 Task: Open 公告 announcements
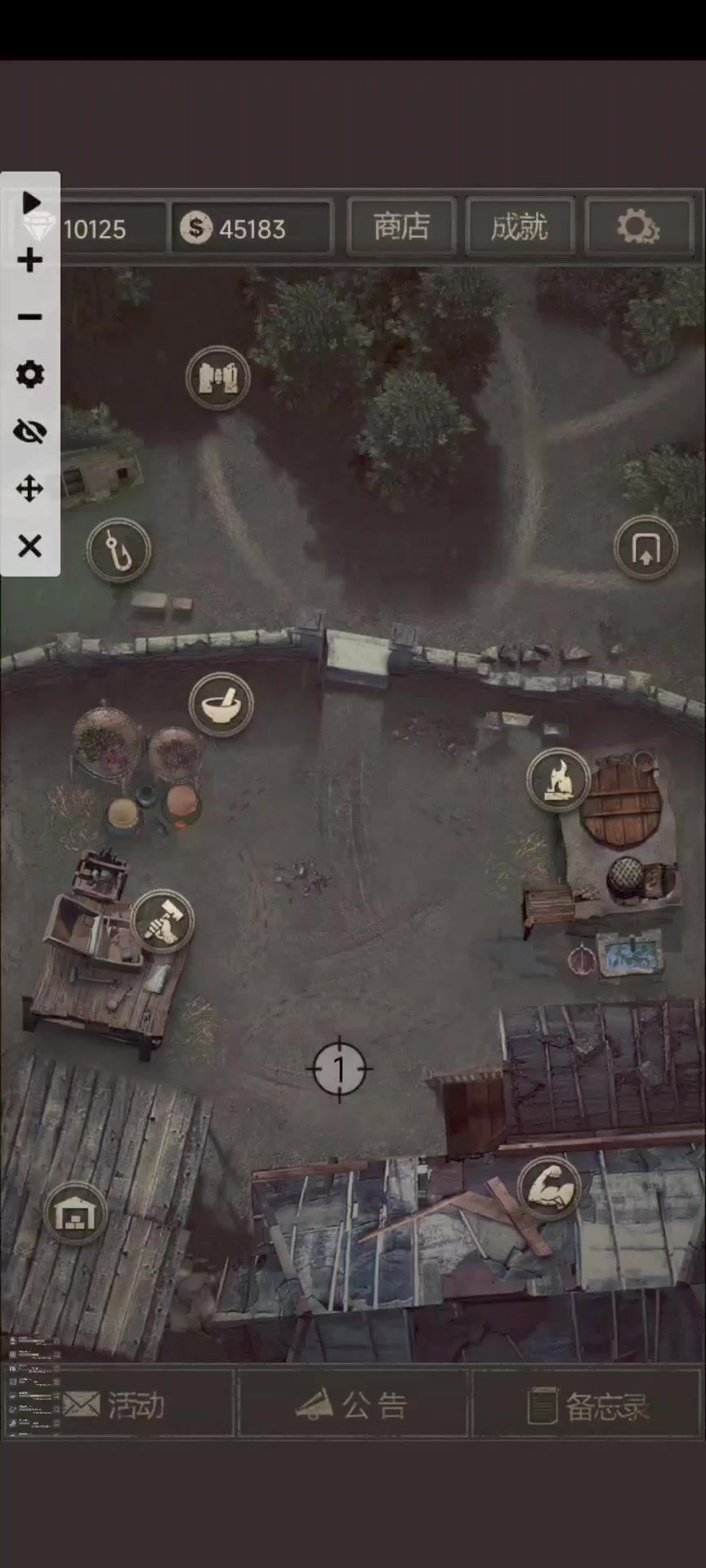[352, 1405]
